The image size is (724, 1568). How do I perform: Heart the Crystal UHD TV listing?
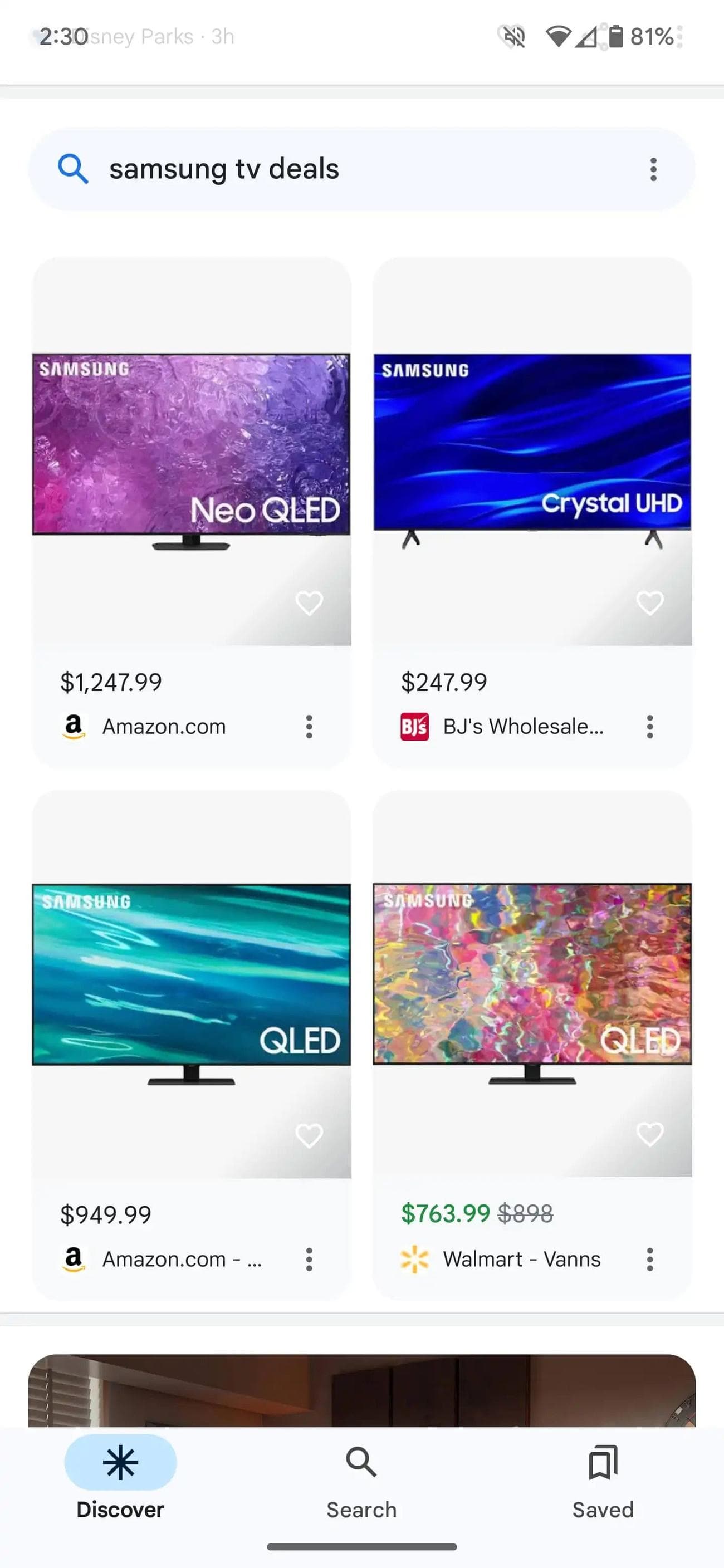(x=650, y=602)
